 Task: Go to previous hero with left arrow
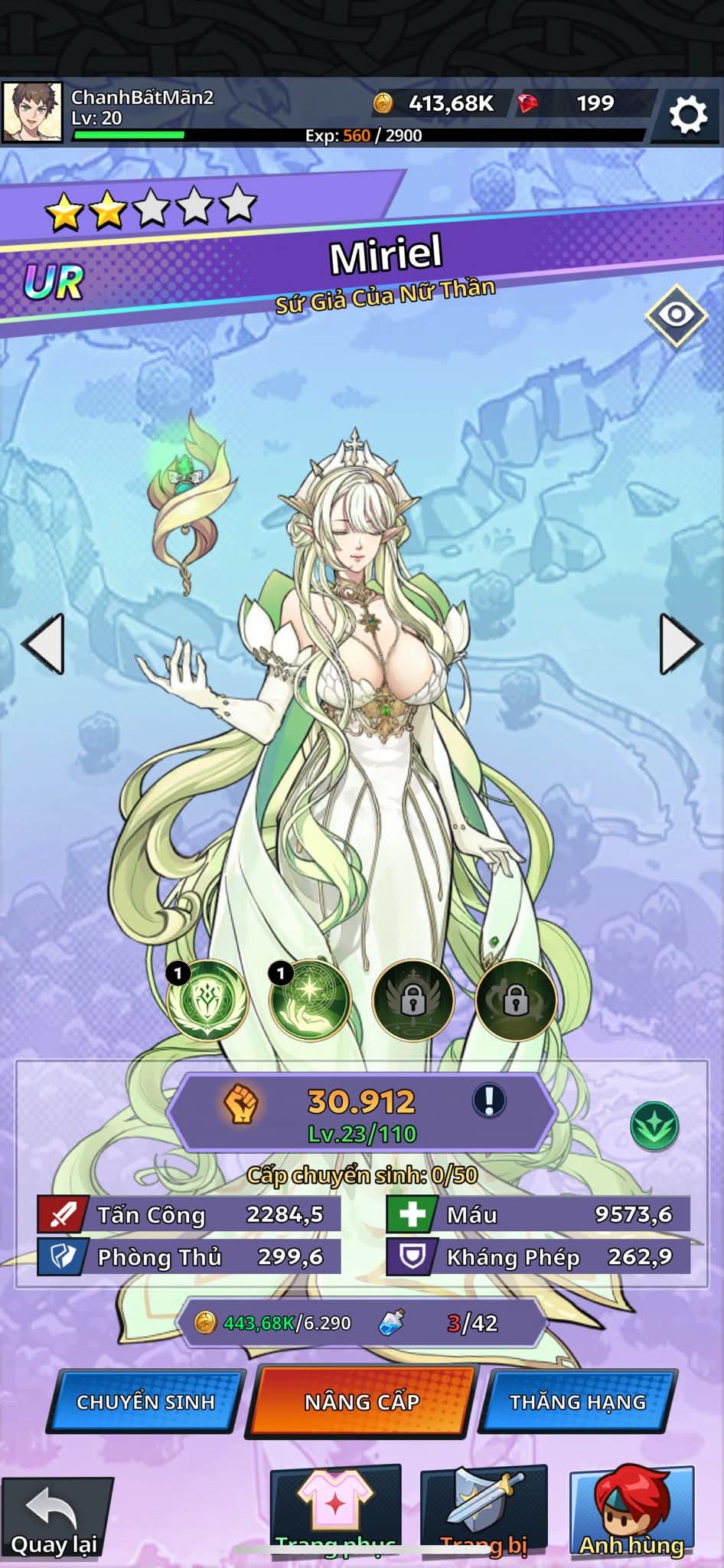pyautogui.click(x=44, y=643)
